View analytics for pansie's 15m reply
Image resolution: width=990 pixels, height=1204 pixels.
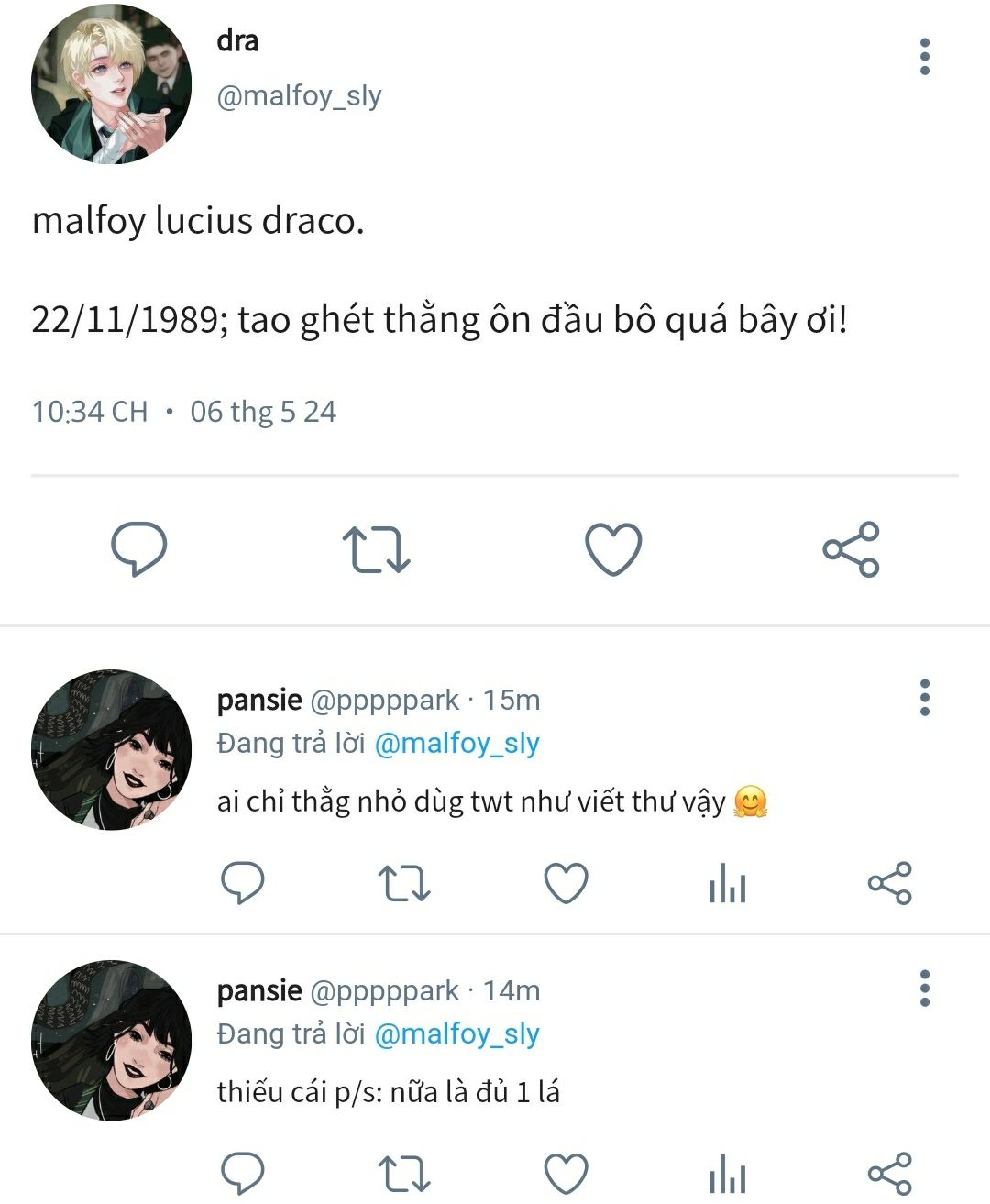727,885
